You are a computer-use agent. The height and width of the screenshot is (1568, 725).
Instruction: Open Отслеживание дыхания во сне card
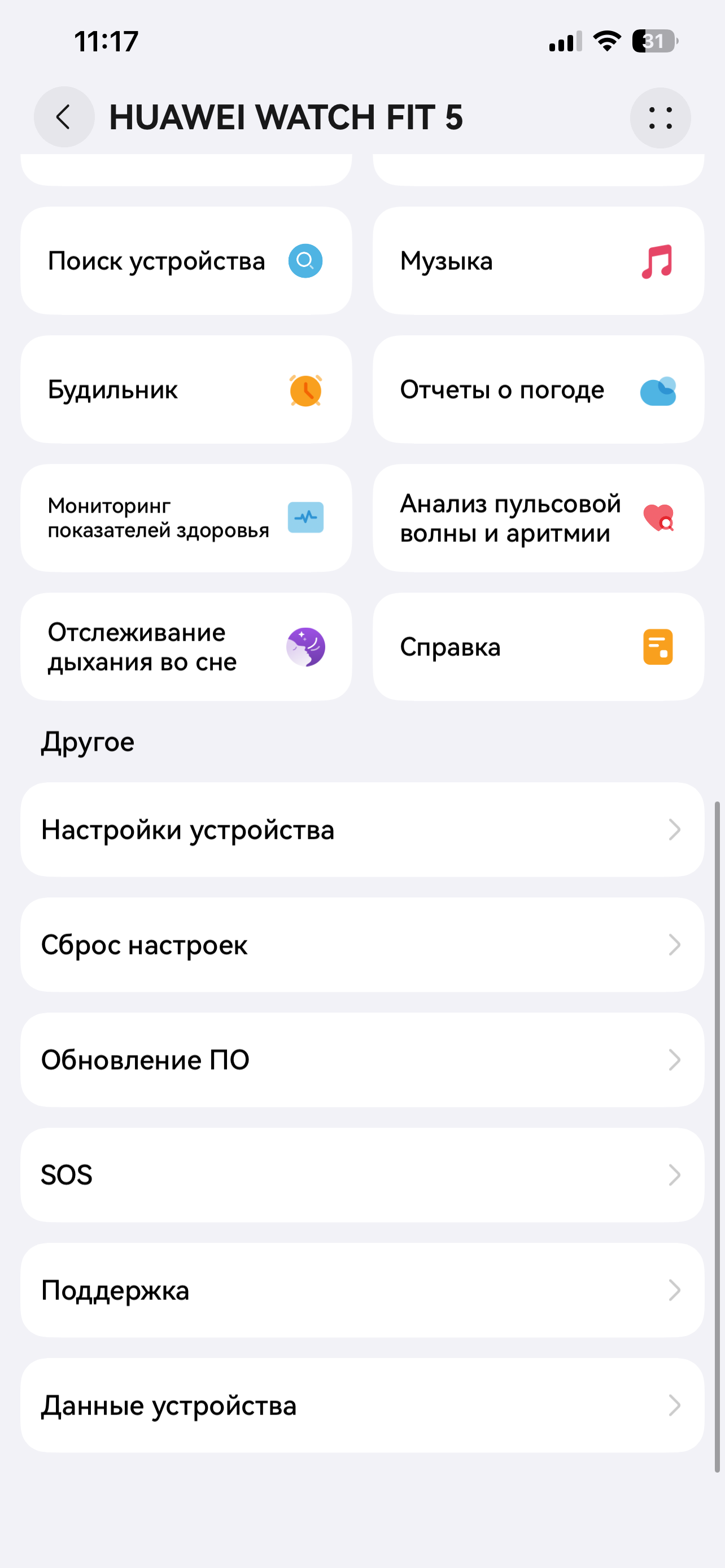[x=186, y=646]
